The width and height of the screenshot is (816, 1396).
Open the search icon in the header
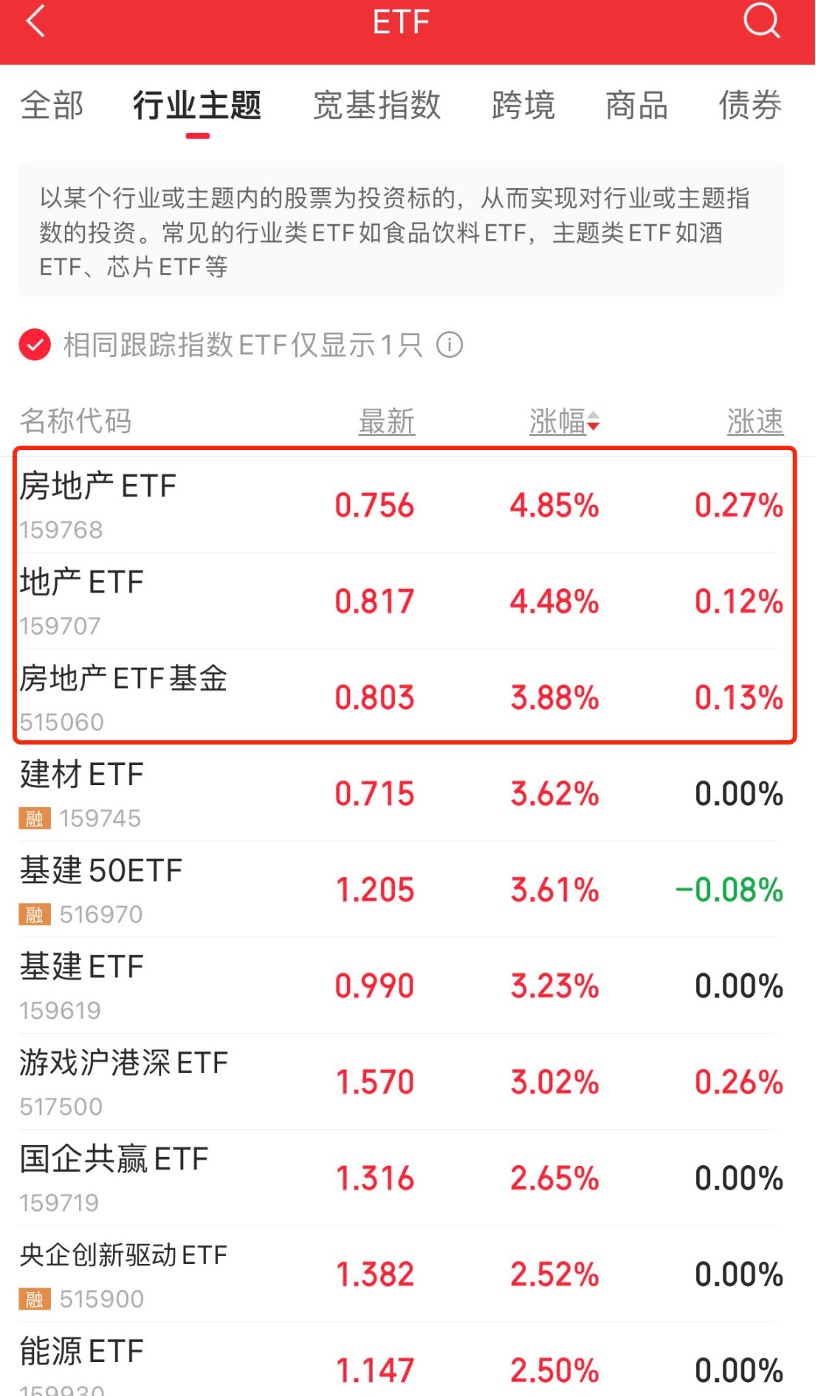(x=761, y=20)
